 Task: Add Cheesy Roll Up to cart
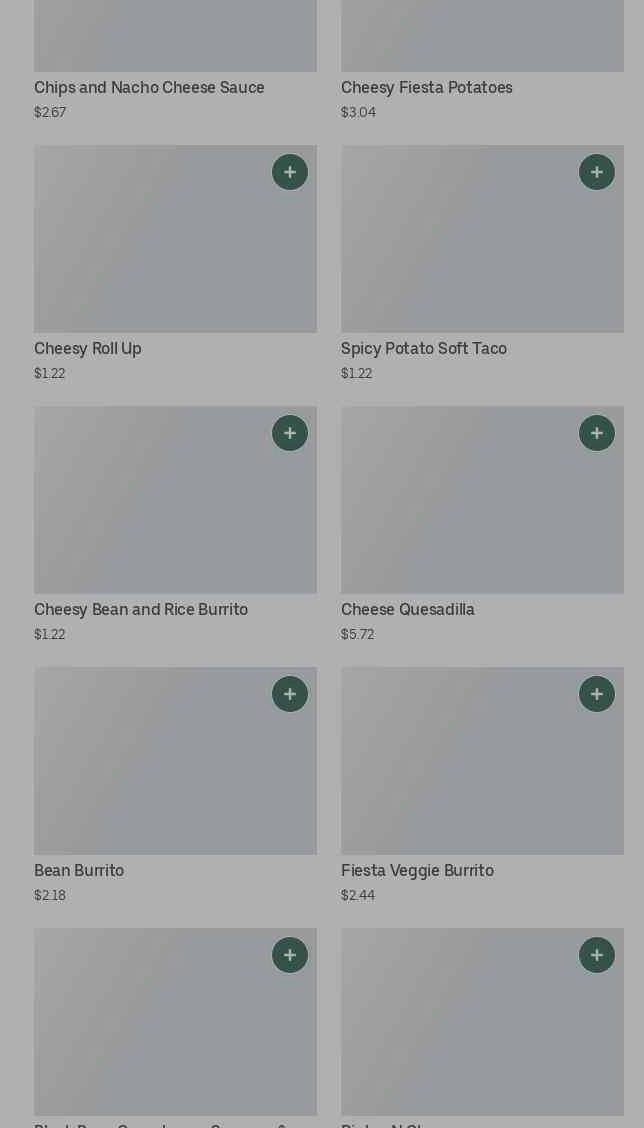(290, 172)
